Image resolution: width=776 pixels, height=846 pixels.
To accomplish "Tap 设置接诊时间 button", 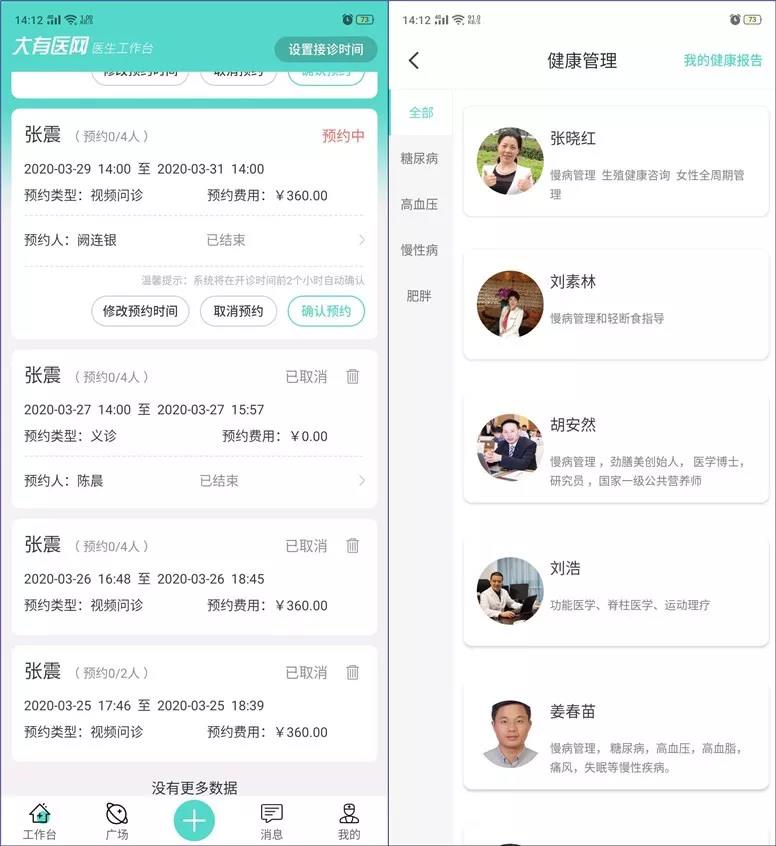I will coord(325,50).
